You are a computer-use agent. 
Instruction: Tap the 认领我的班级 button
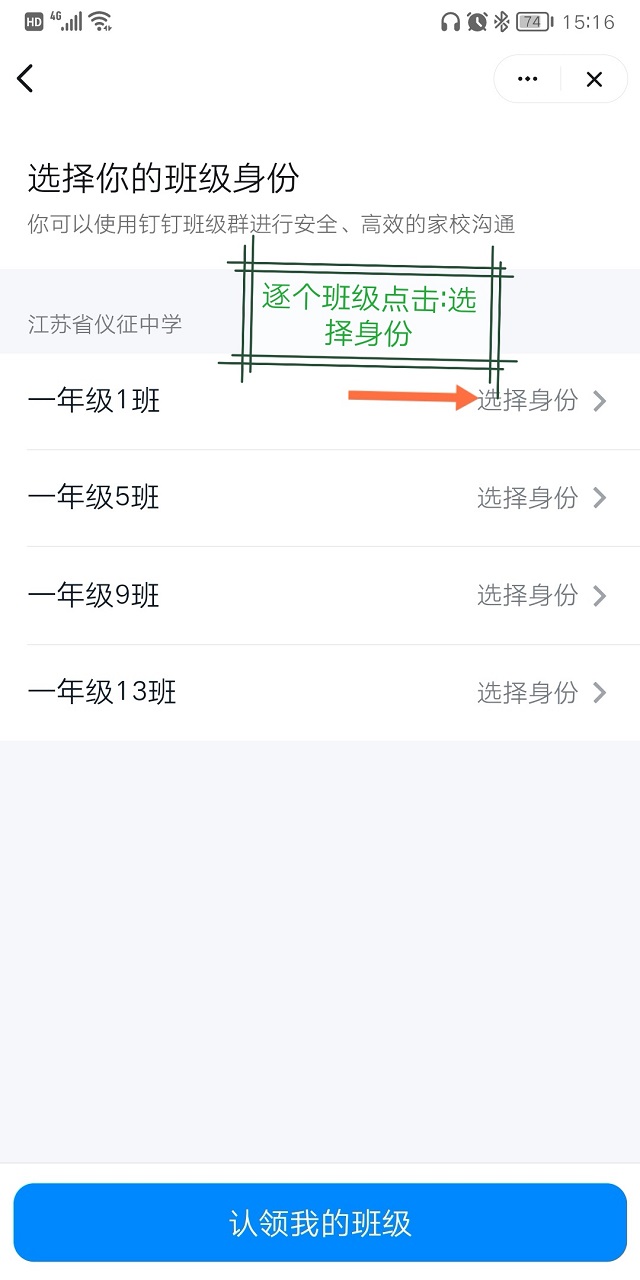click(320, 1223)
